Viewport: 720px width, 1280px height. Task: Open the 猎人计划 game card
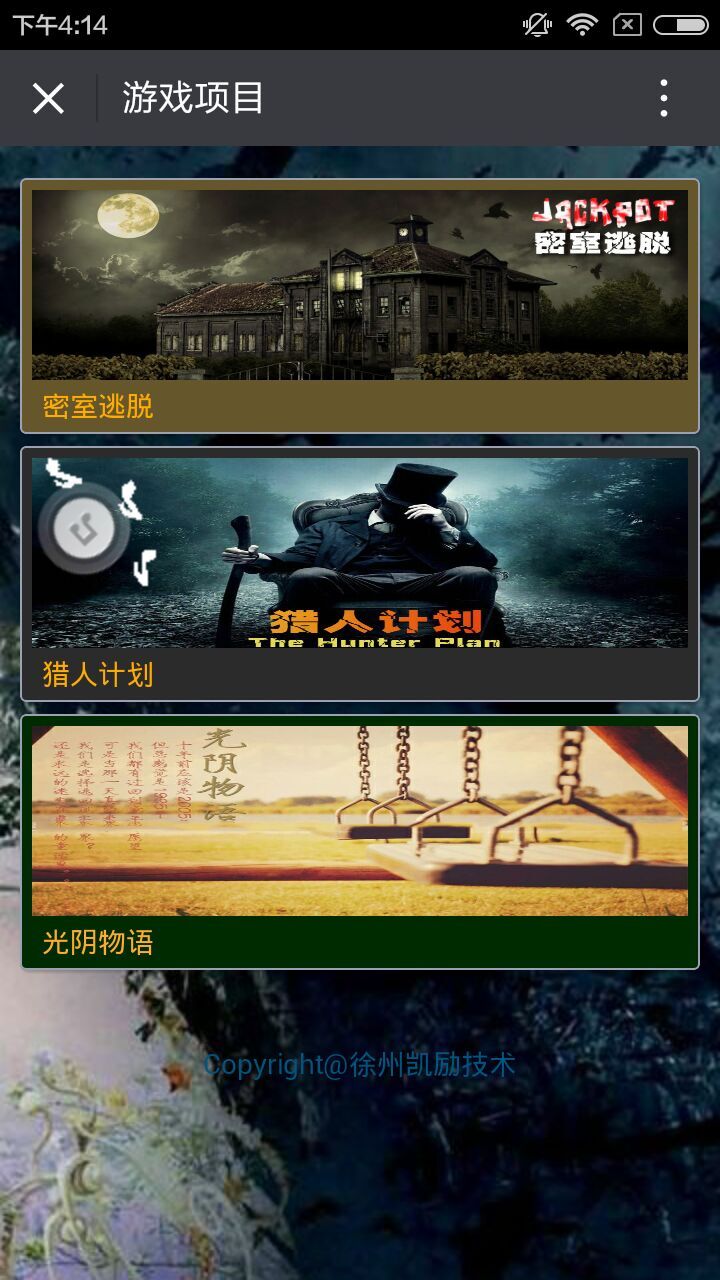(x=400, y=574)
